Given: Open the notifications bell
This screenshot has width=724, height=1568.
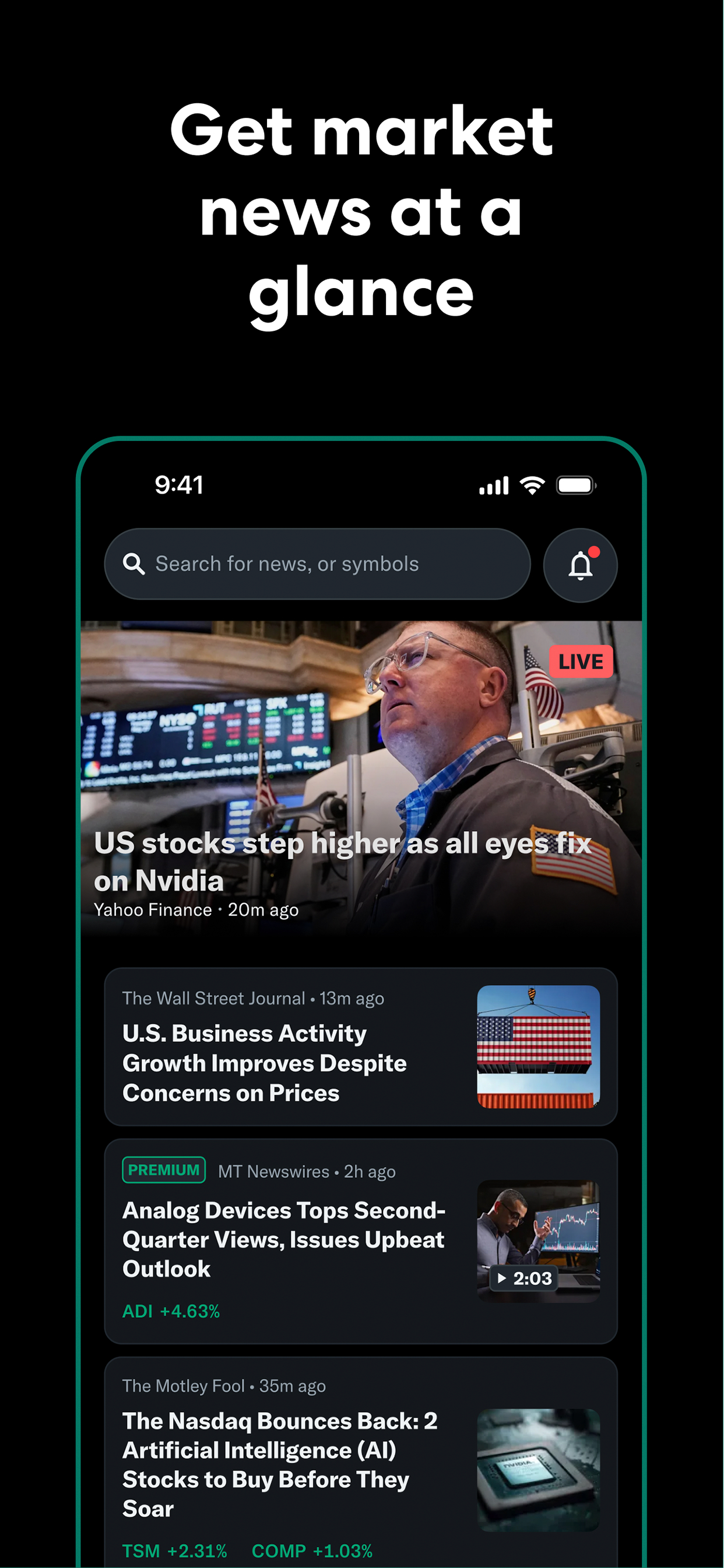Looking at the screenshot, I should coord(580,565).
